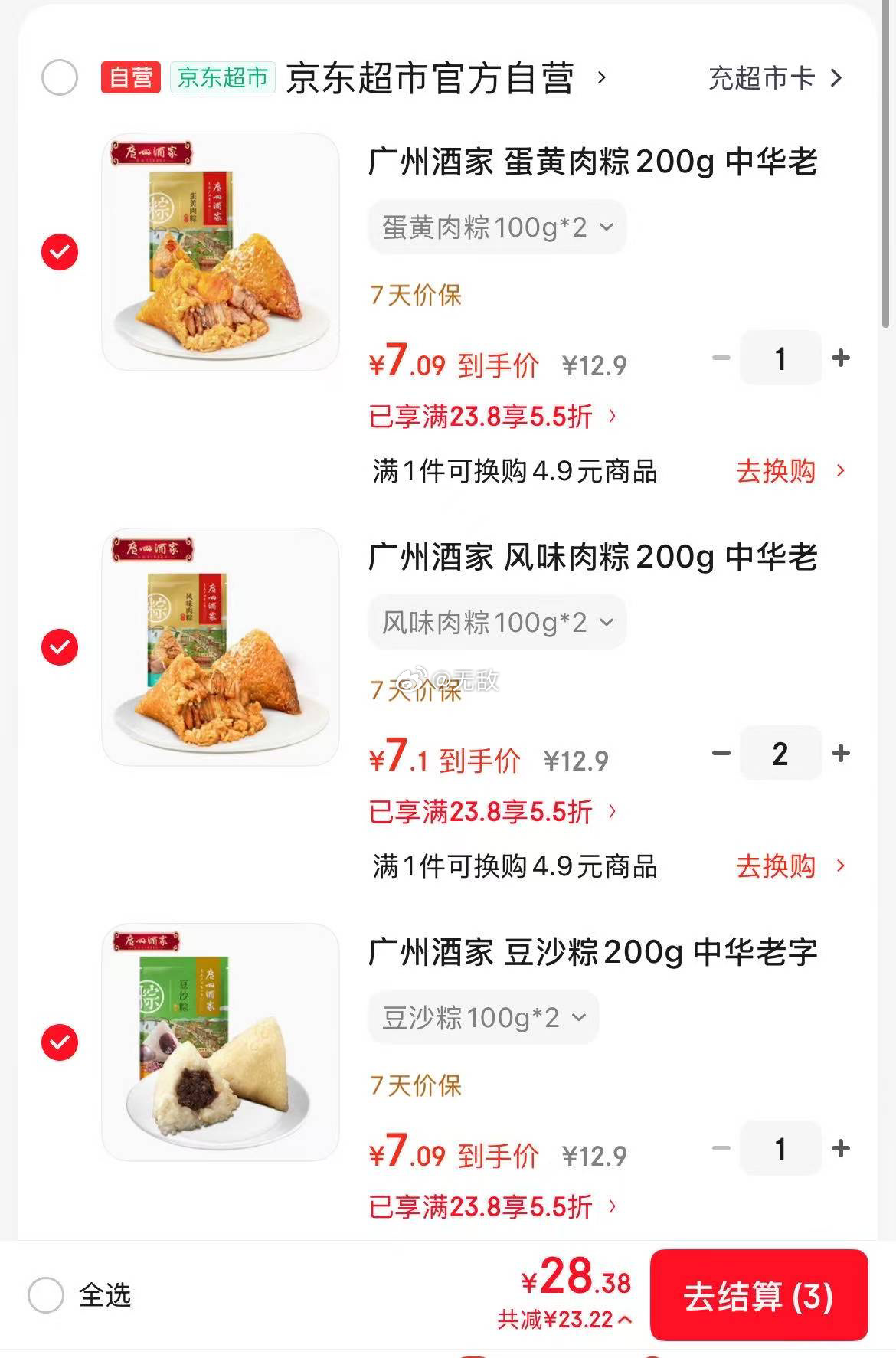
Task: Uncheck the 蛋黄肉粽 item
Action: point(60,253)
